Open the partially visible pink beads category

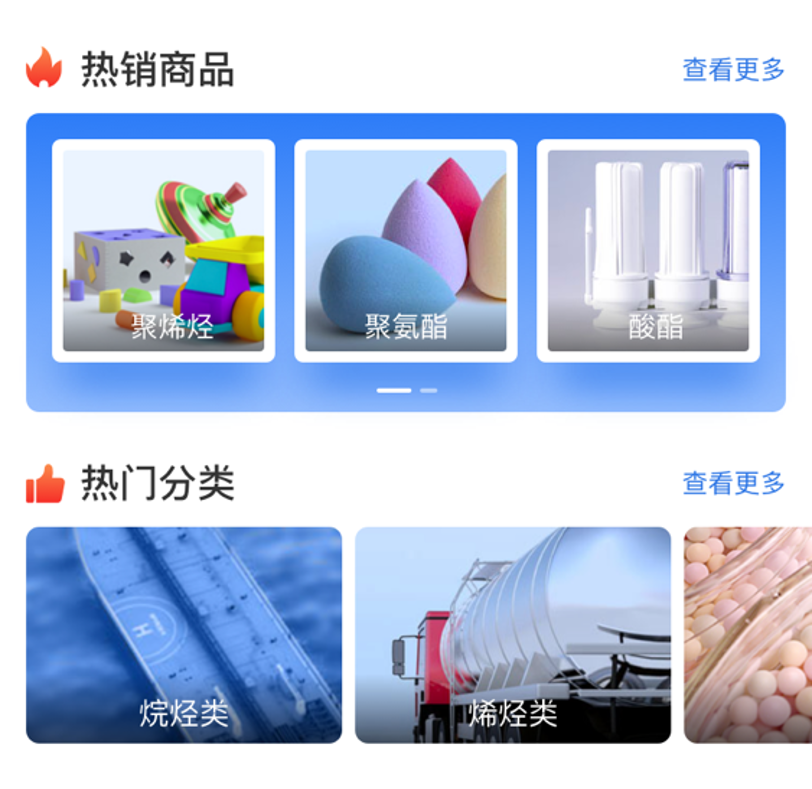748,635
